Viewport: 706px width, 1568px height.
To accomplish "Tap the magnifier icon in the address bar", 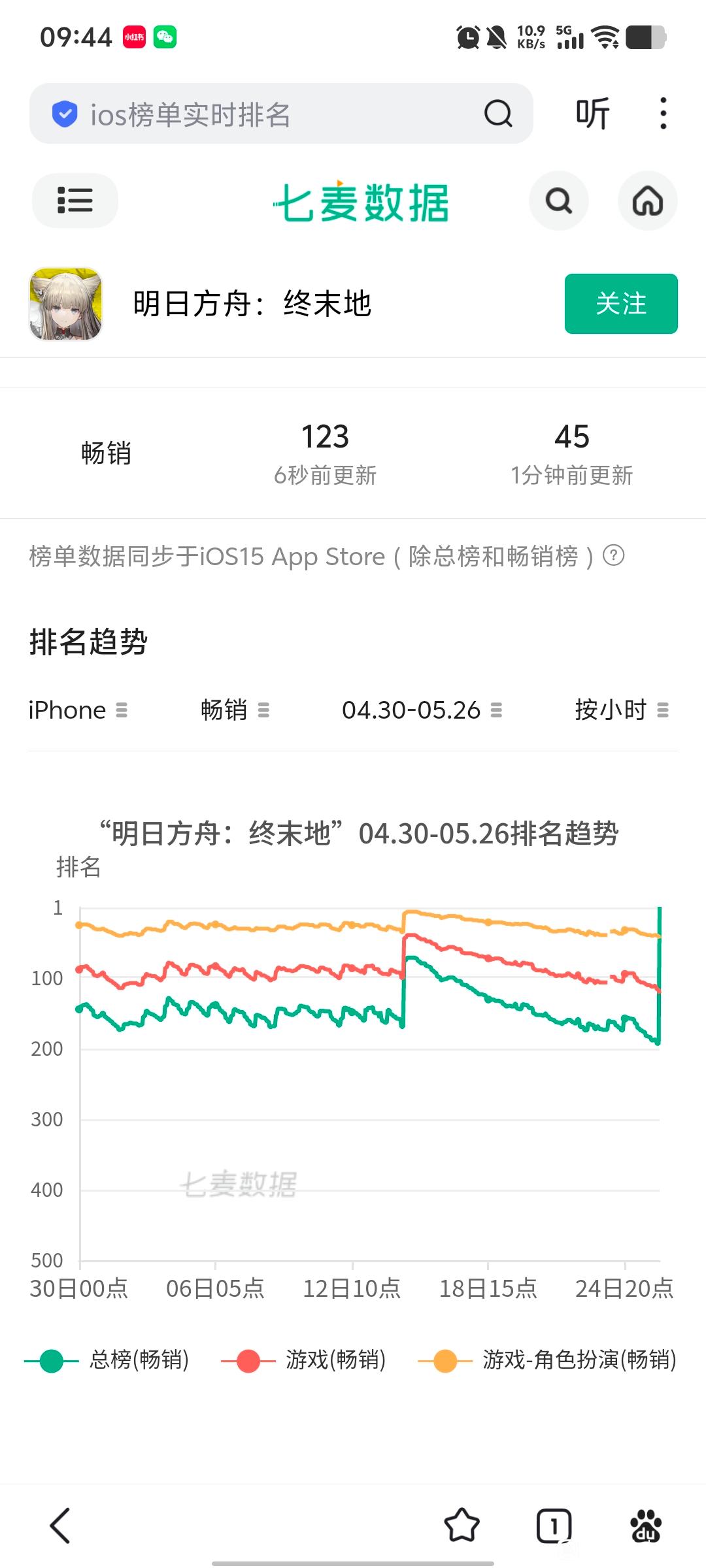I will coord(498,114).
